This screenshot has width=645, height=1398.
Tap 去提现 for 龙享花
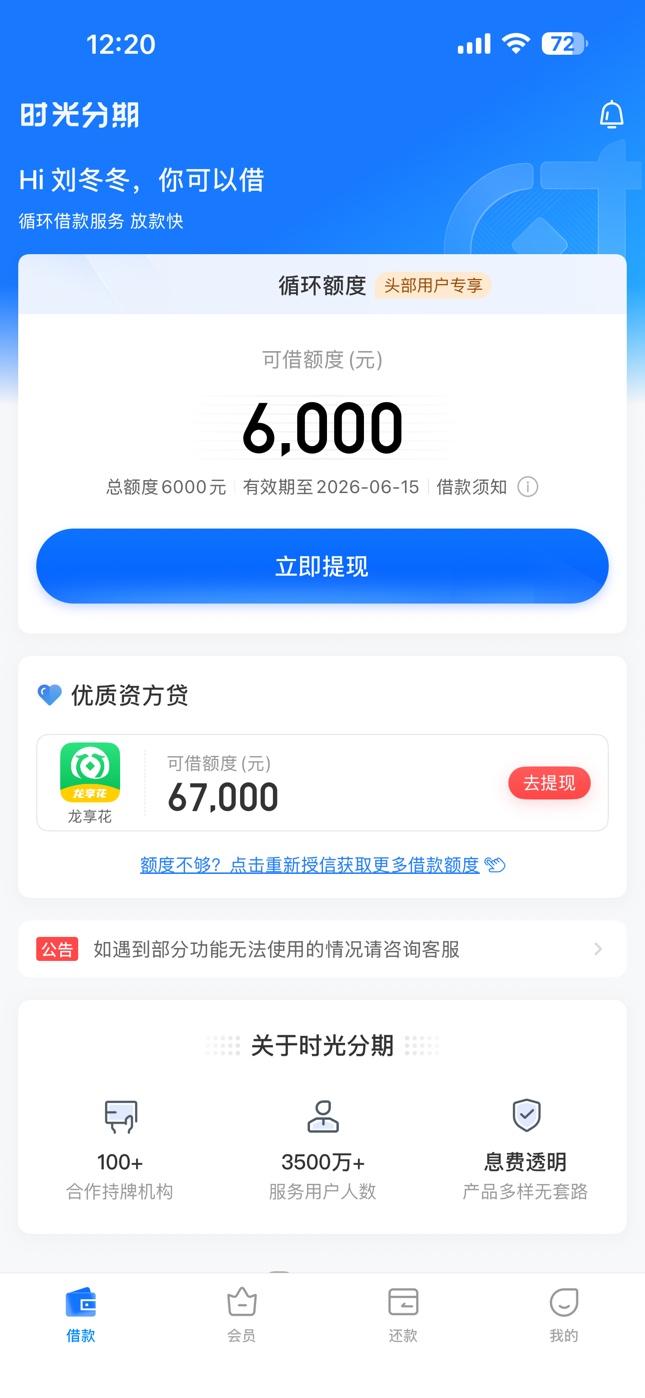coord(549,783)
